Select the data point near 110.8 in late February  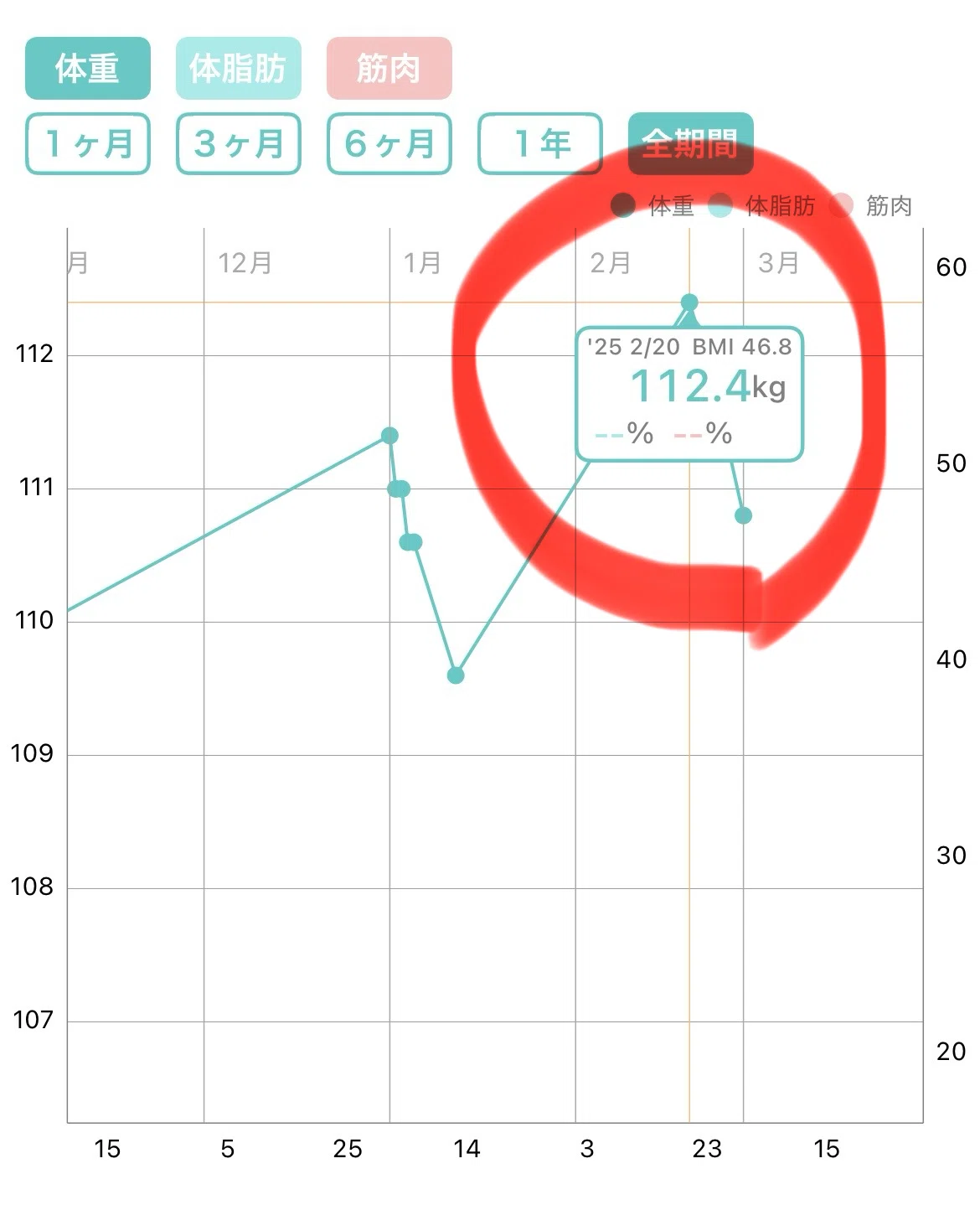pyautogui.click(x=743, y=515)
